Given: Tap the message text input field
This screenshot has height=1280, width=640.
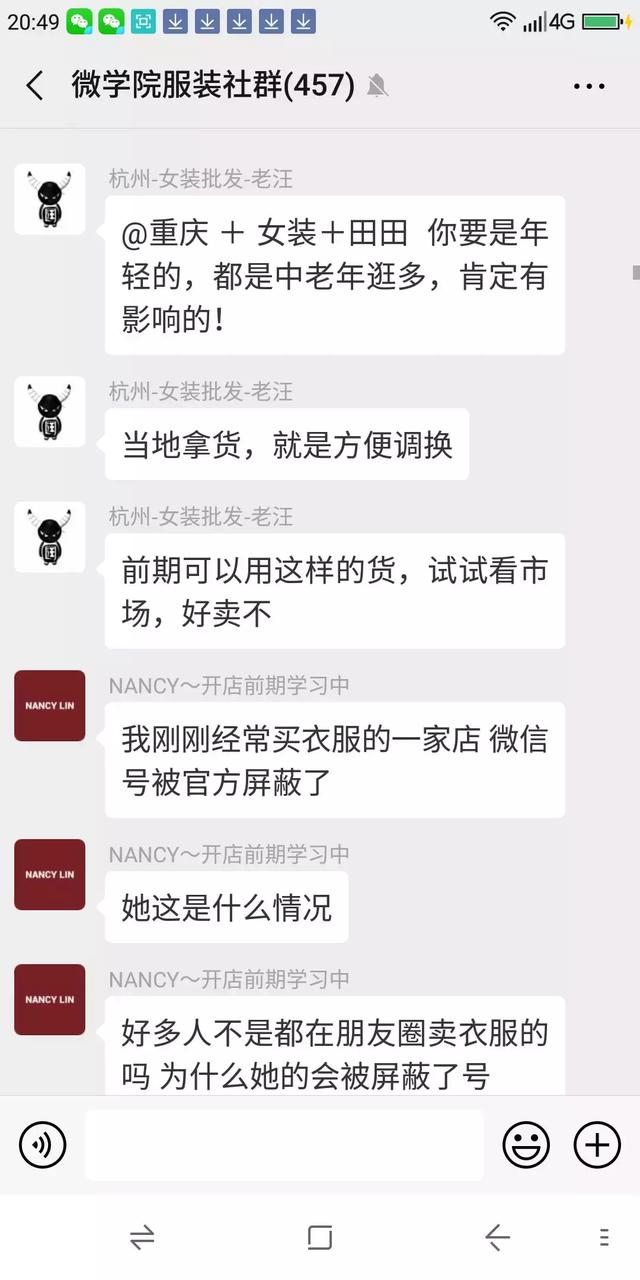Looking at the screenshot, I should (284, 1144).
